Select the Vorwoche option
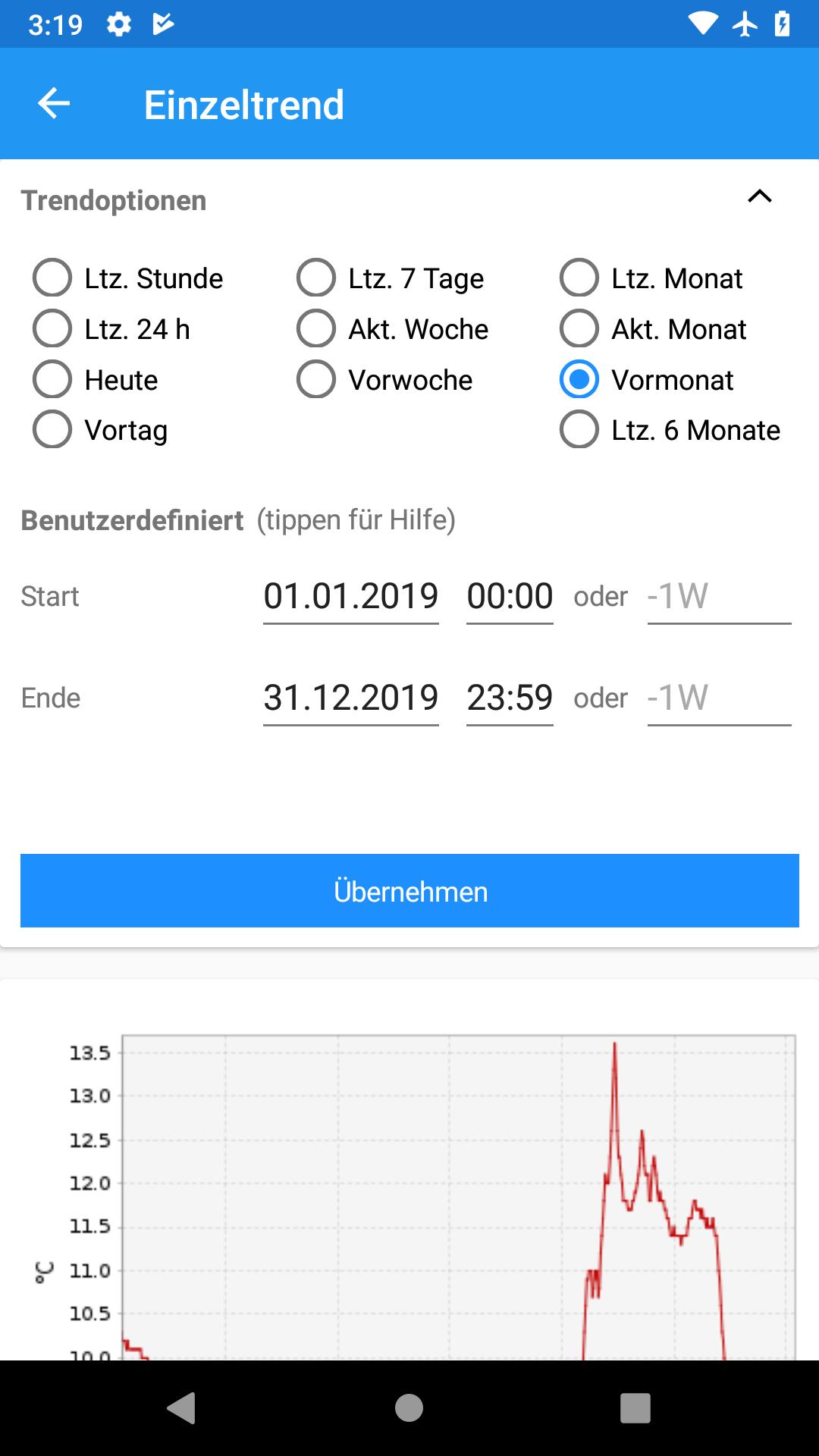 point(316,380)
